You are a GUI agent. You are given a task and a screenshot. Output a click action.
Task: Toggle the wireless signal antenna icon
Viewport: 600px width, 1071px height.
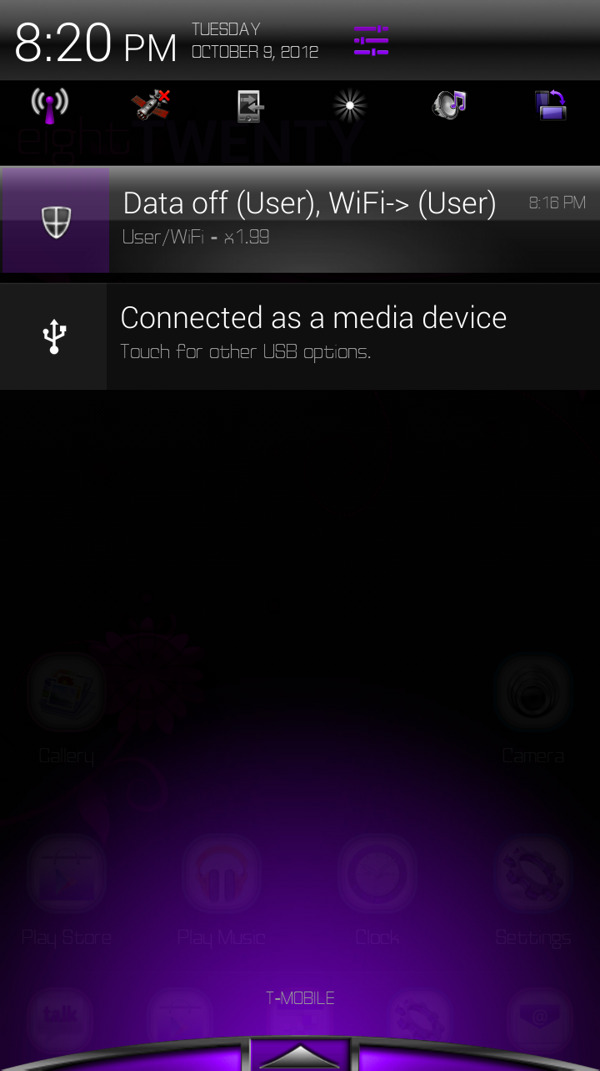tap(49, 105)
